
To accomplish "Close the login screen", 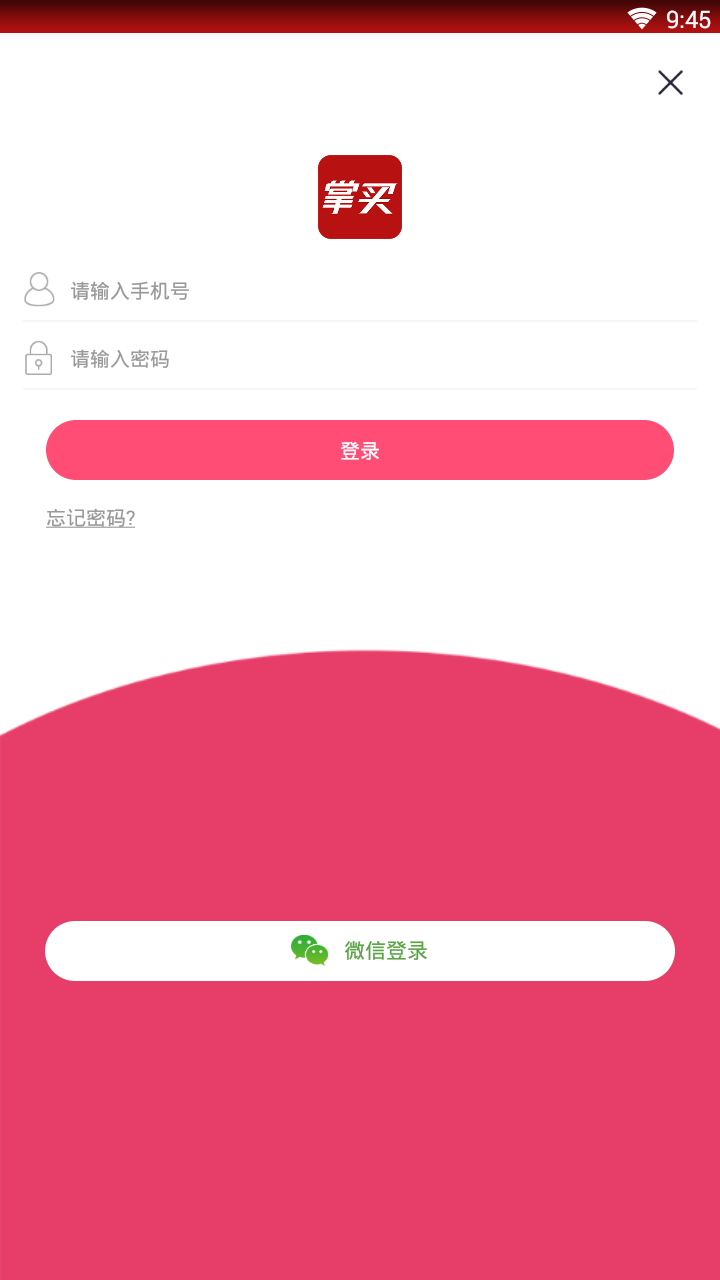I will coord(670,83).
